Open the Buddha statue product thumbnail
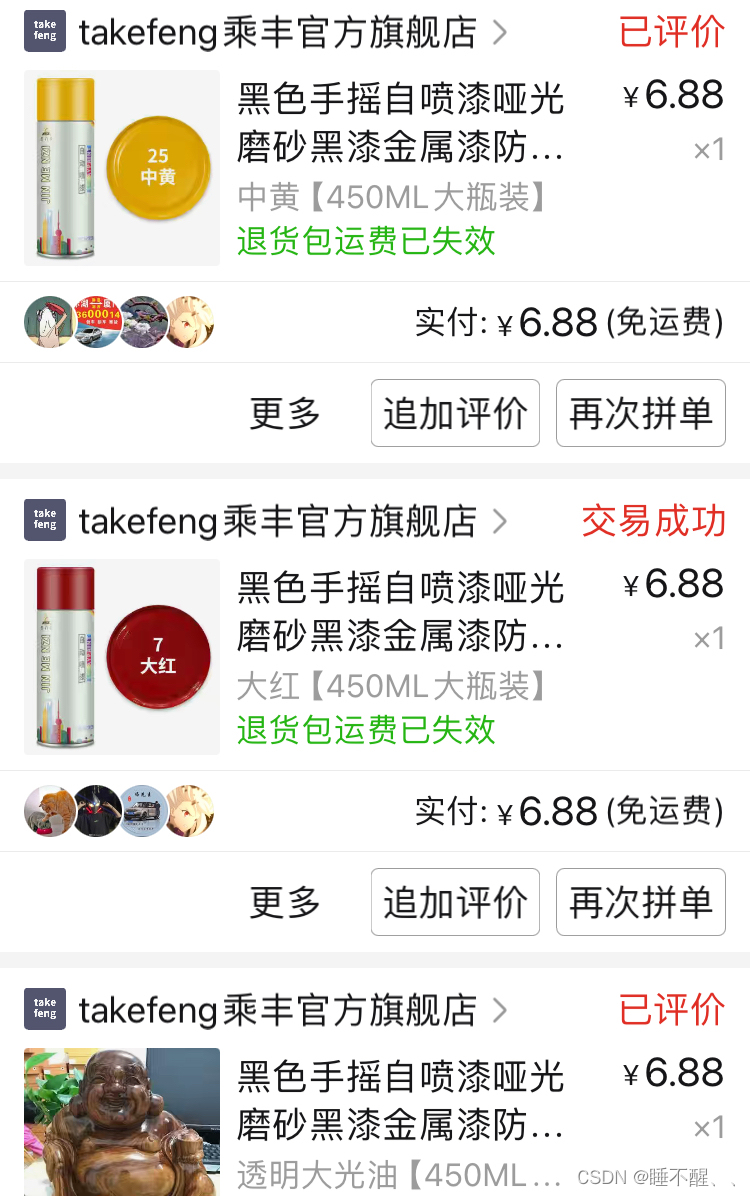This screenshot has height=1196, width=750. (121, 1121)
